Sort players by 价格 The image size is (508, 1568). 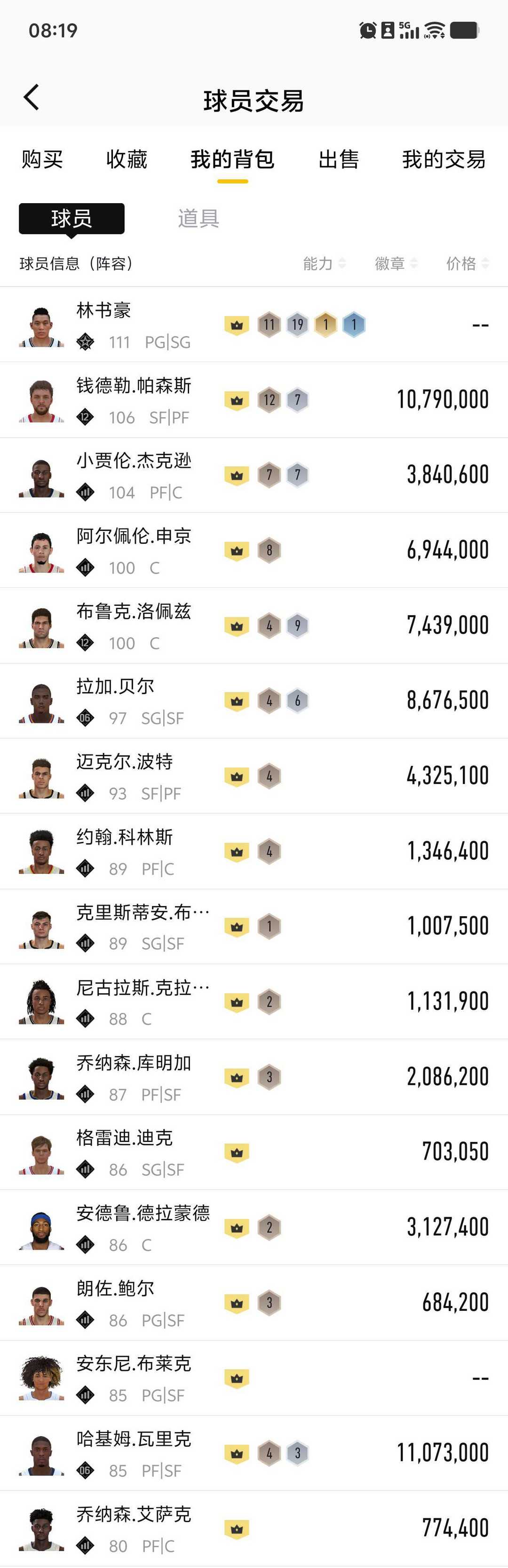click(x=467, y=263)
